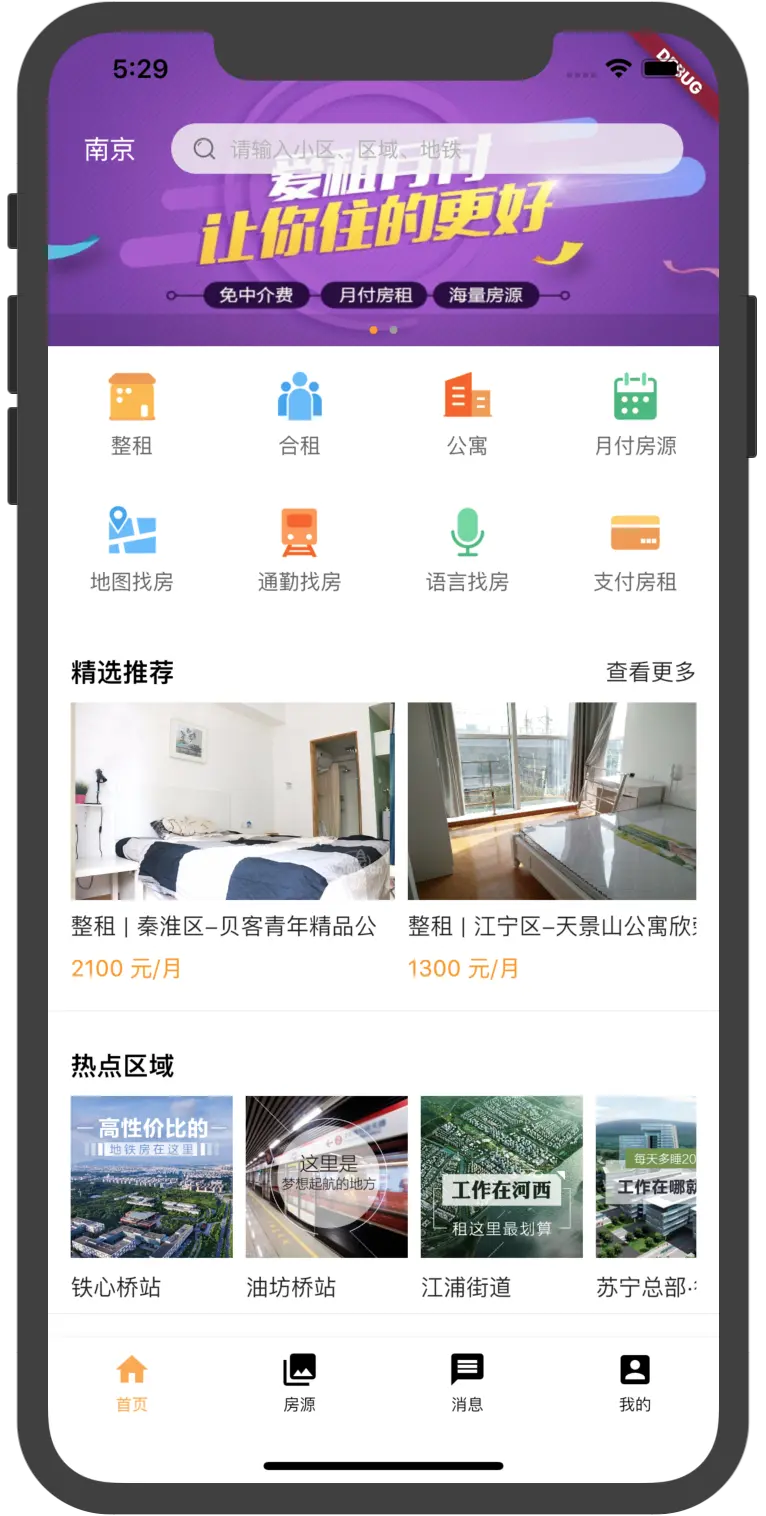This screenshot has width=766, height=1516.
Task: Select the 公寓 category
Action: [467, 414]
